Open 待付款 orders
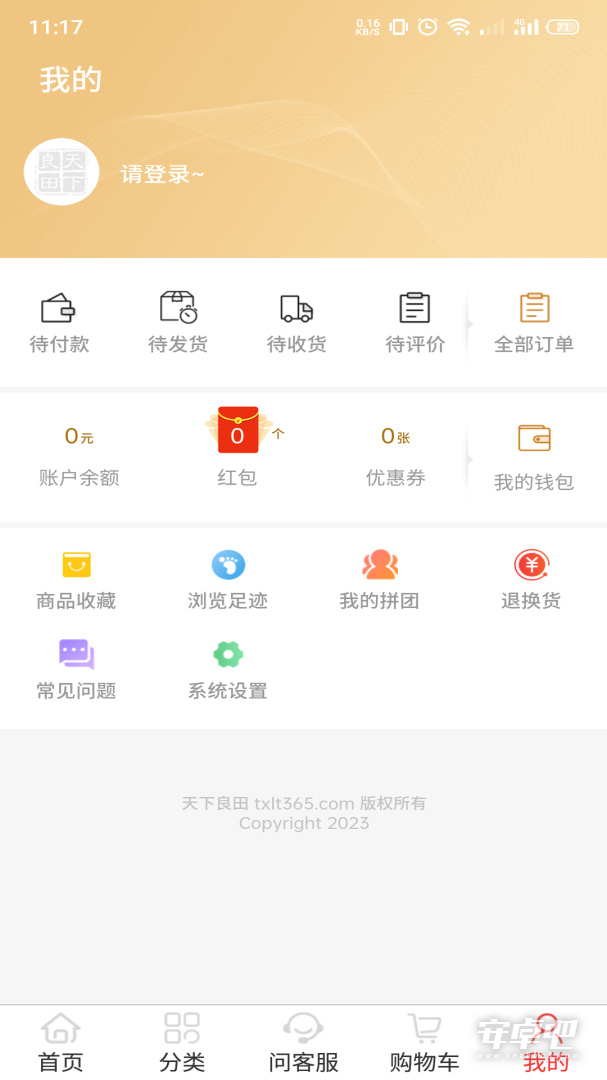Image resolution: width=607 pixels, height=1080 pixels. point(59,322)
